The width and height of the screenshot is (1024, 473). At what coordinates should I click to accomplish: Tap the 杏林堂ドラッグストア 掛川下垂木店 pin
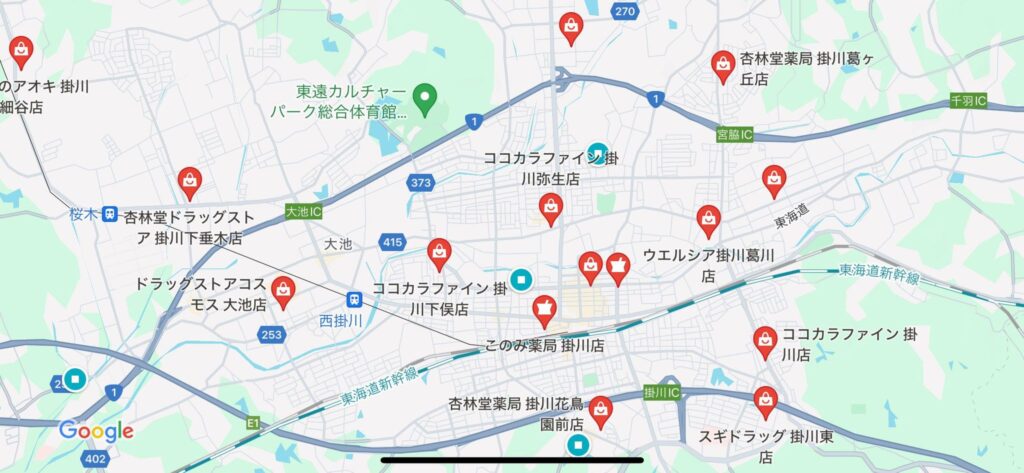[189, 181]
